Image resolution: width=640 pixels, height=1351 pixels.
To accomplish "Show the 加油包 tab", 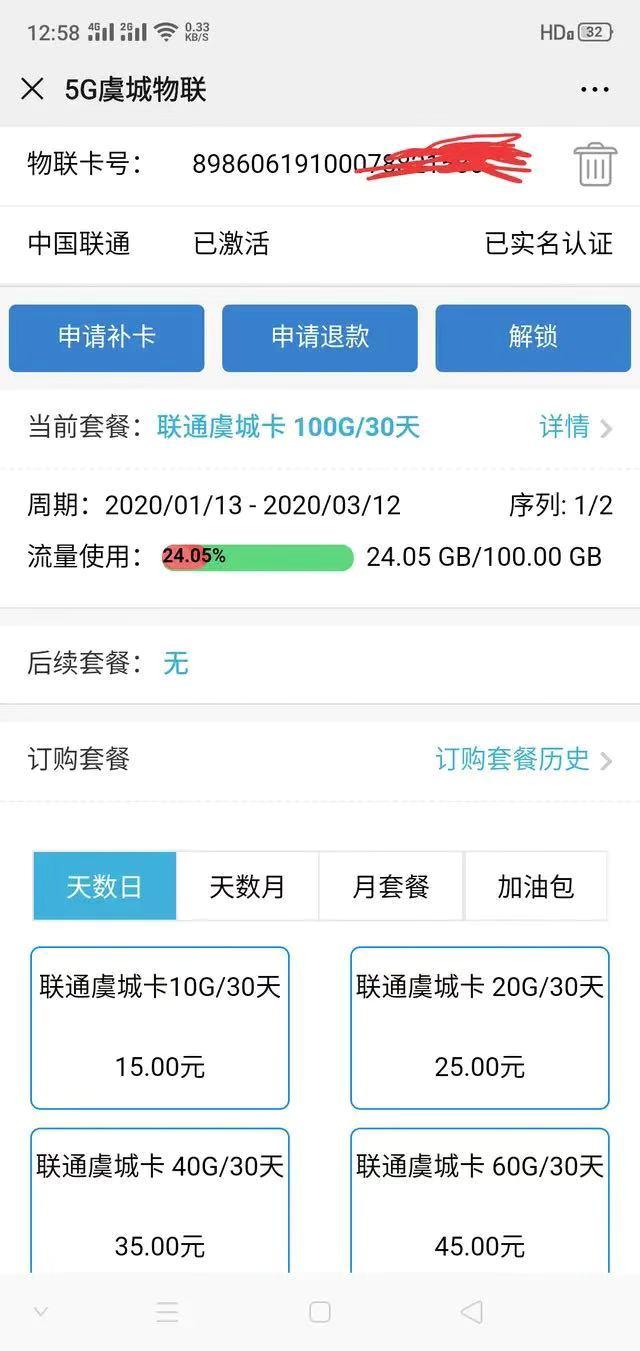I will point(535,886).
